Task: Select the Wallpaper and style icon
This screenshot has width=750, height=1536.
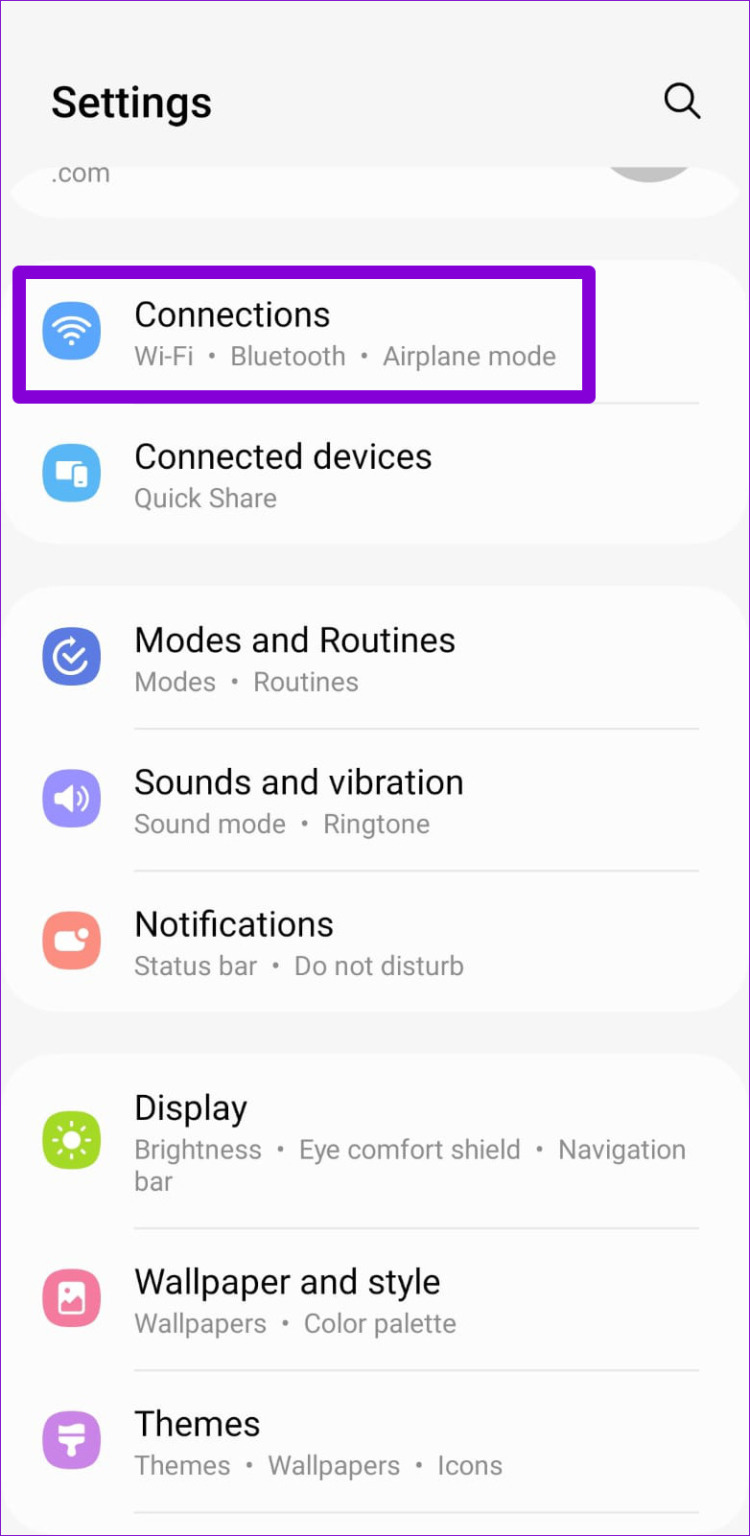Action: [71, 1298]
